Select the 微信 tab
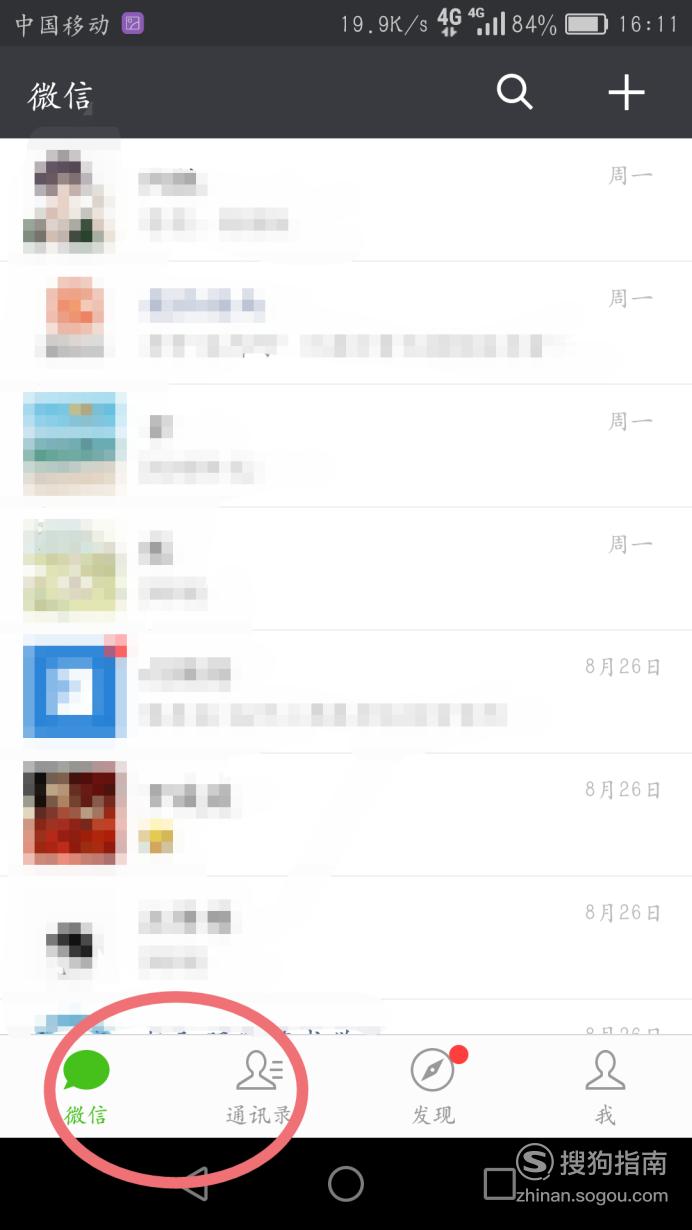This screenshot has height=1230, width=692. 86,1087
